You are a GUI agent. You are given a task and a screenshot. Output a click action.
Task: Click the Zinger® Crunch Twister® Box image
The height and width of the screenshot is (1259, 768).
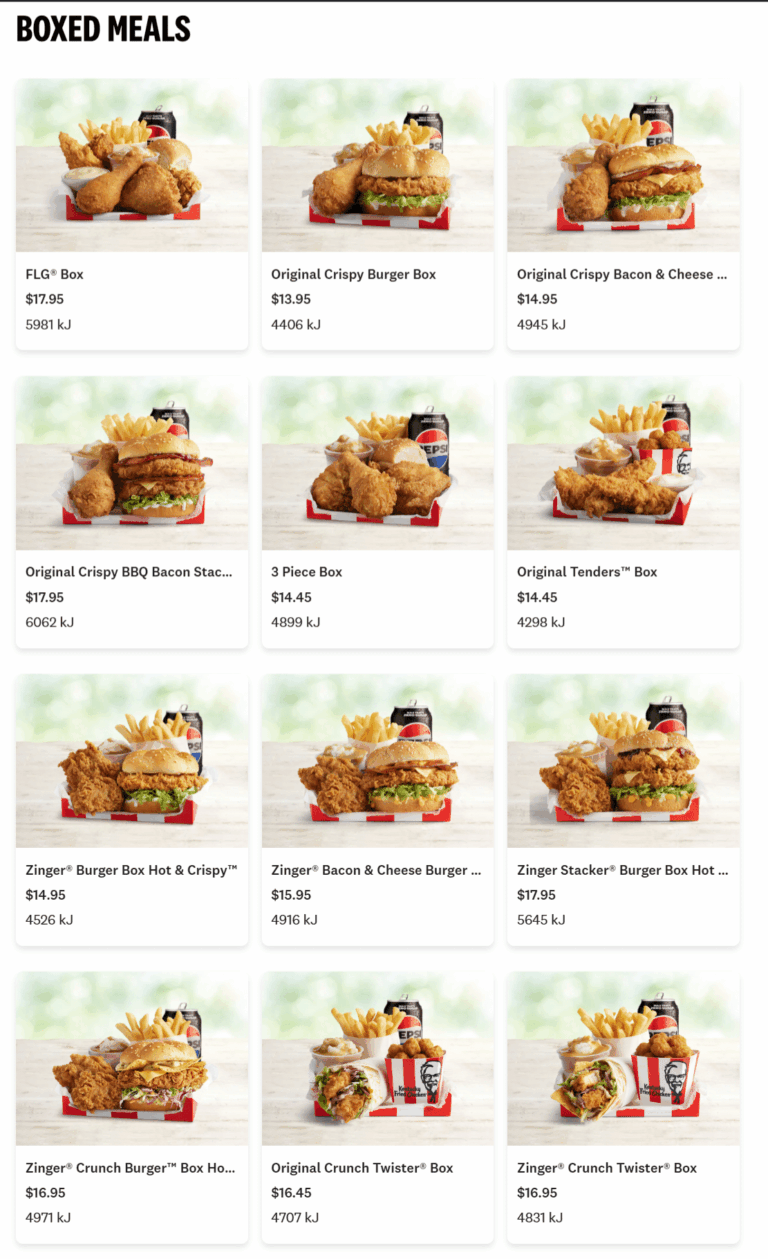pos(623,1059)
